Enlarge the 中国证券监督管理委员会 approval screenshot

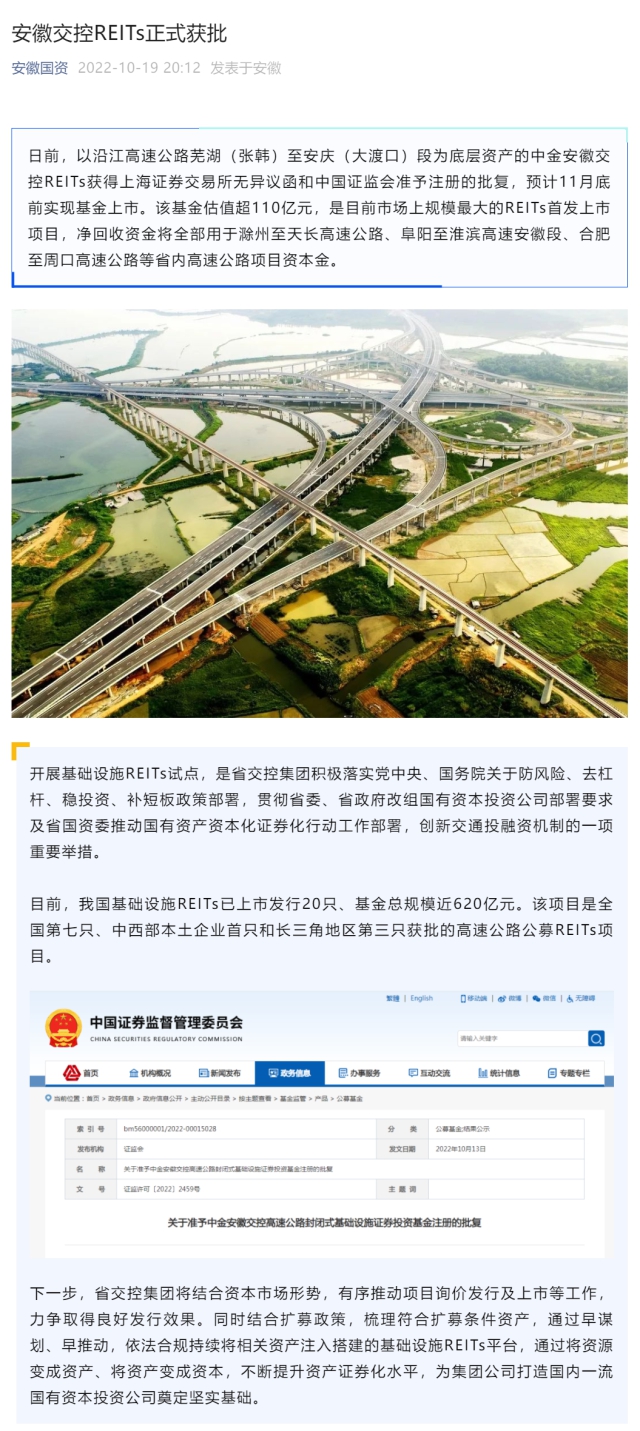(324, 1122)
